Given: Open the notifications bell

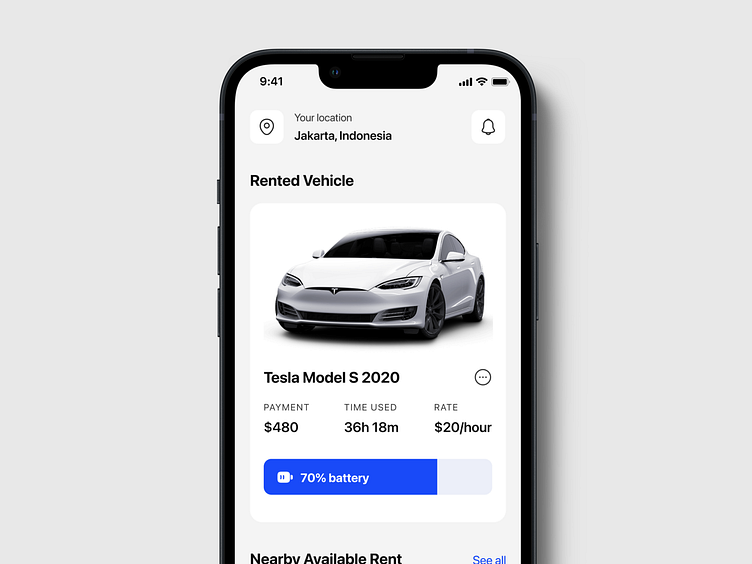Looking at the screenshot, I should (488, 127).
